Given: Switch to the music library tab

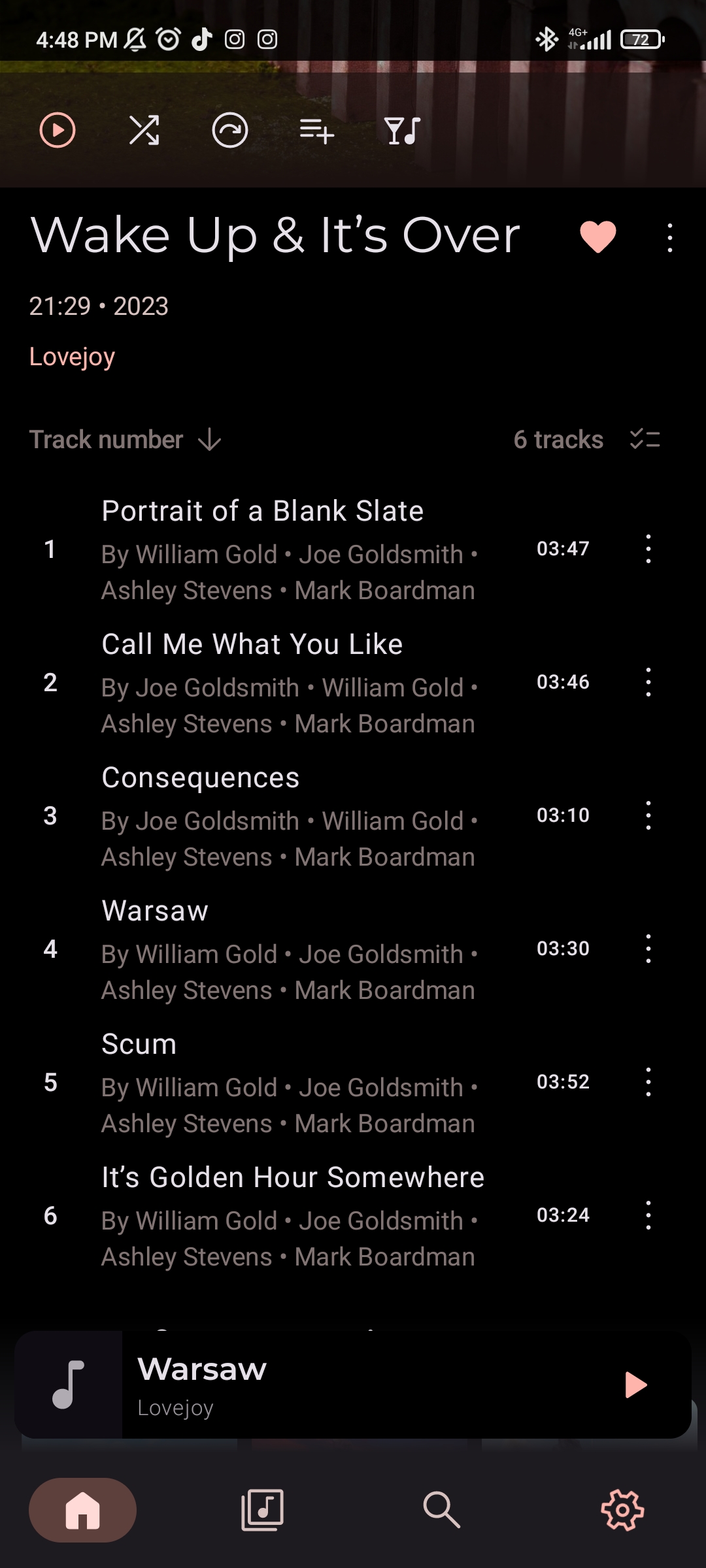Looking at the screenshot, I should point(262,1510).
